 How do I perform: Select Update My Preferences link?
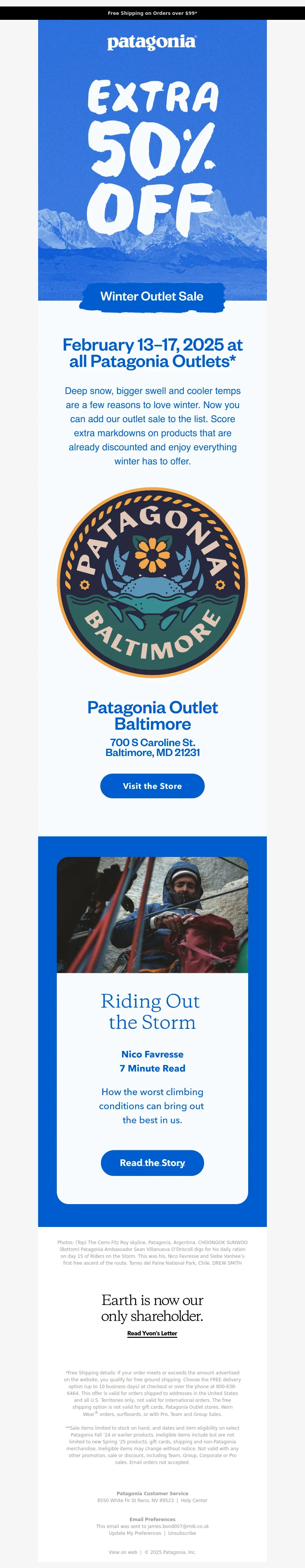tap(135, 1533)
